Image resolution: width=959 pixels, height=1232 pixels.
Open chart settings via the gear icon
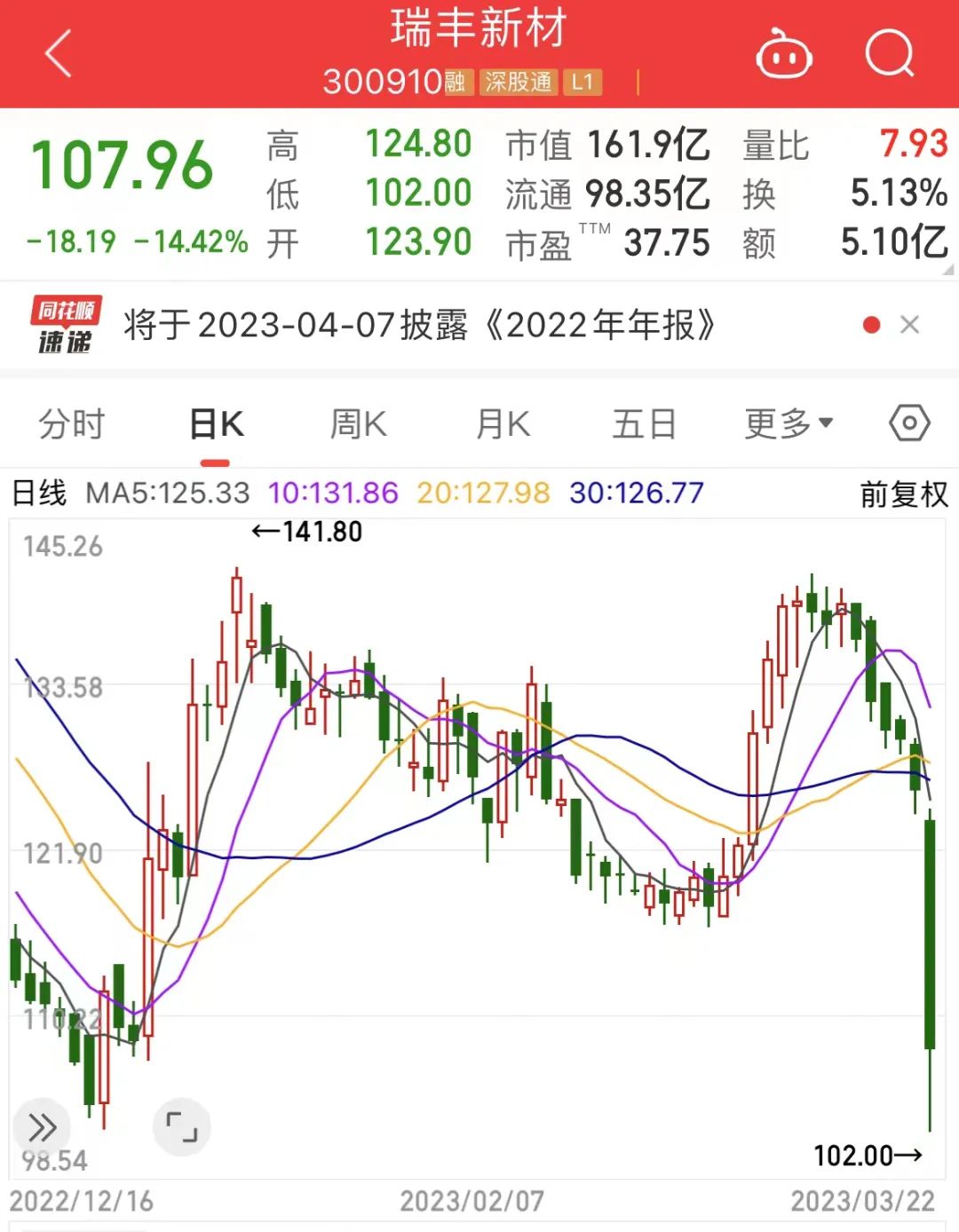tap(909, 423)
